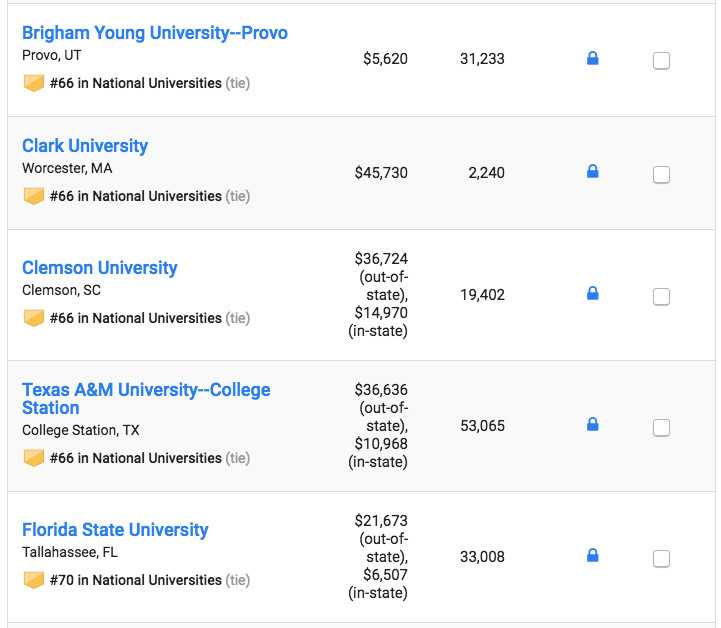Open the Brigham Young University--Provo link
The image size is (721, 628).
click(x=154, y=33)
